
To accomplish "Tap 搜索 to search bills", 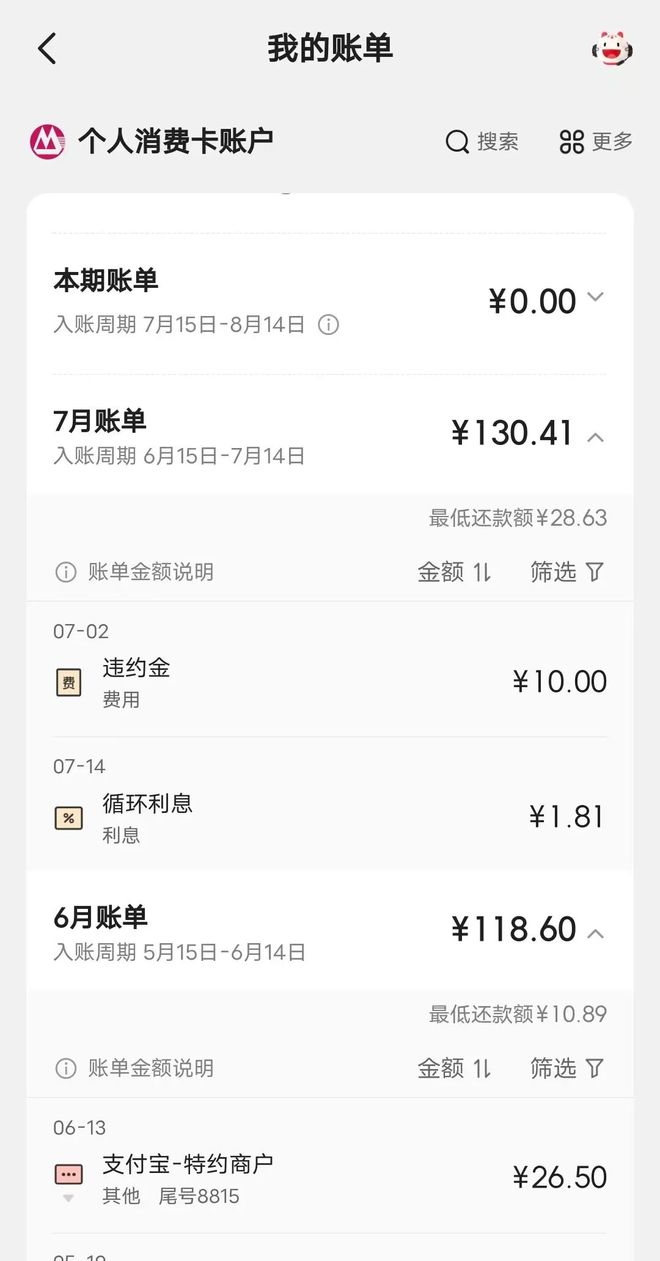I will coord(482,142).
